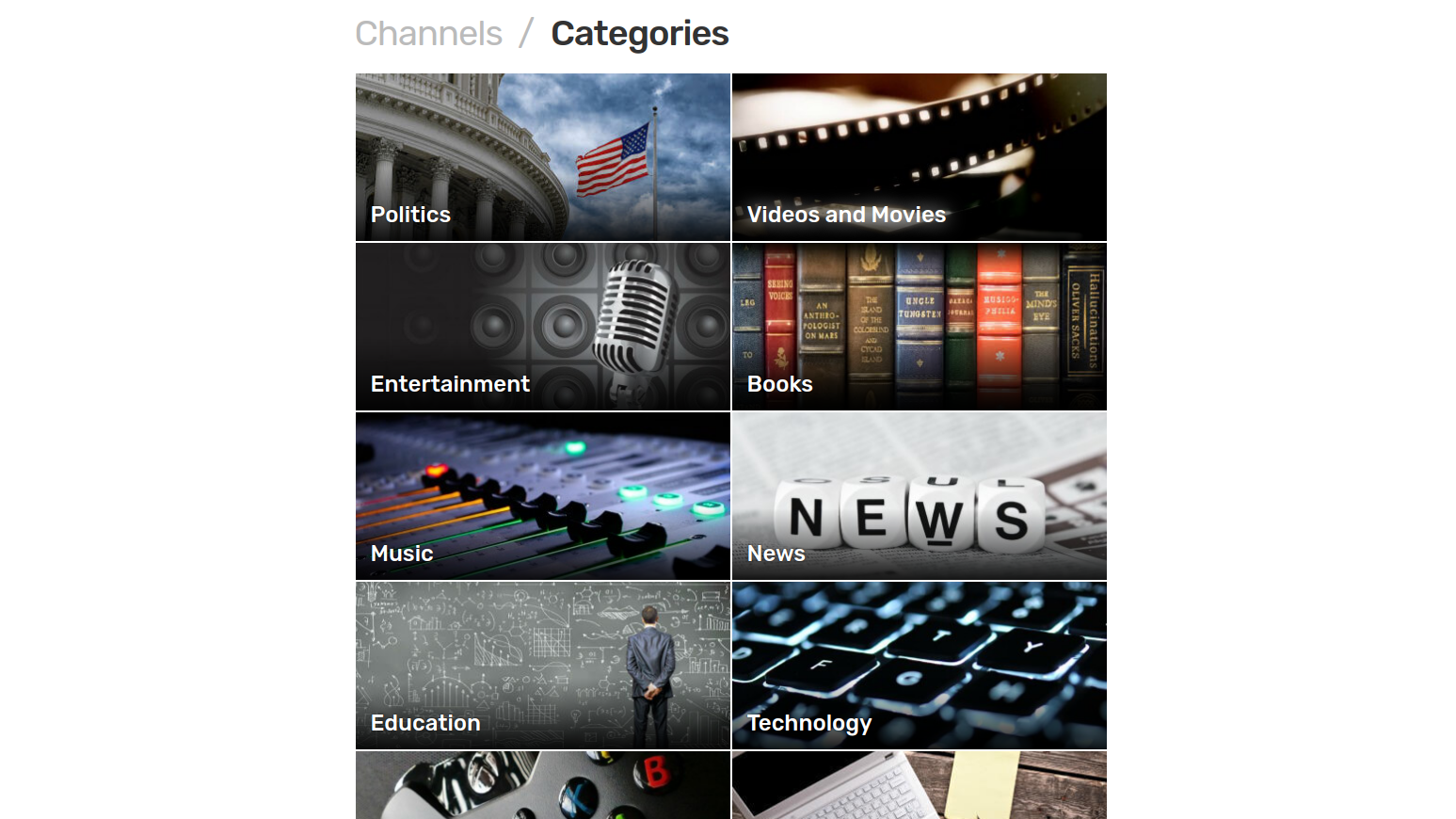
Task: Browse the Books category
Action: [920, 327]
